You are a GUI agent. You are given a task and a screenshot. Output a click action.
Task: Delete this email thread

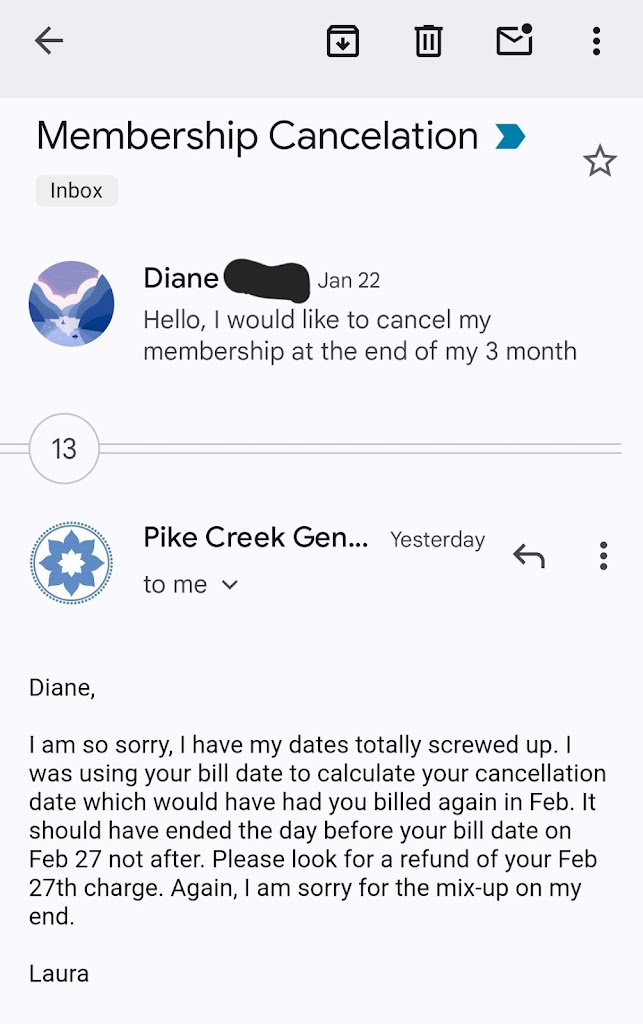(428, 41)
